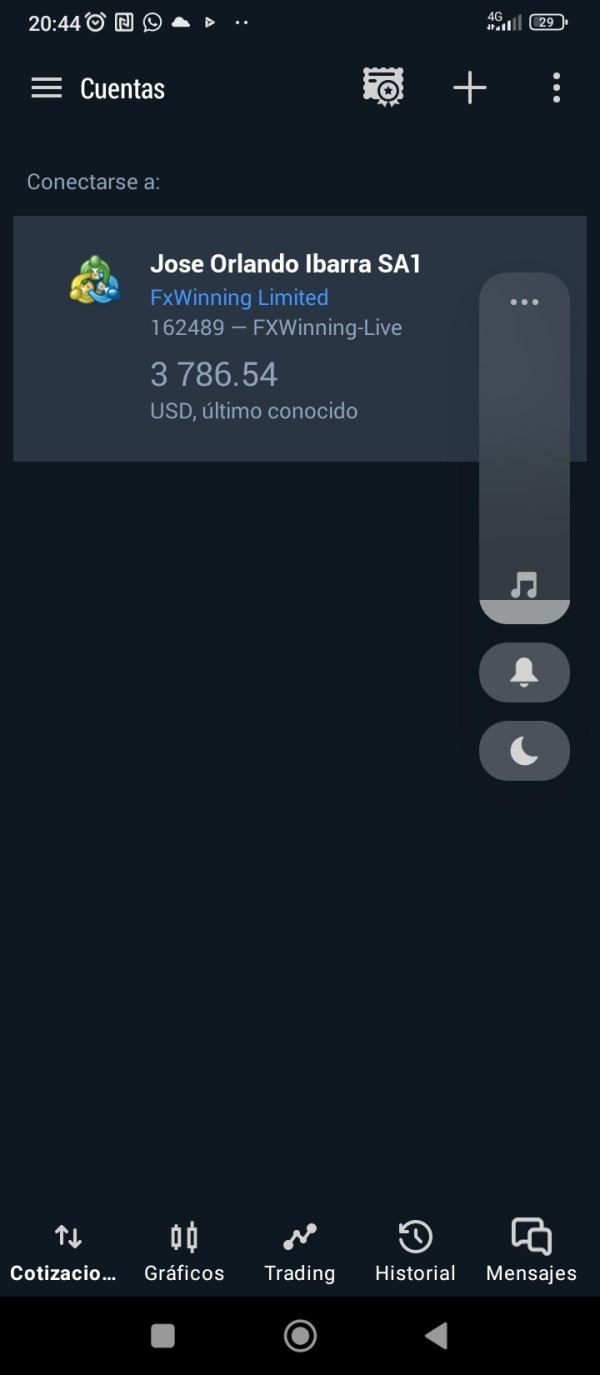Go to the Trading tab
The height and width of the screenshot is (1375, 600).
point(299,1253)
